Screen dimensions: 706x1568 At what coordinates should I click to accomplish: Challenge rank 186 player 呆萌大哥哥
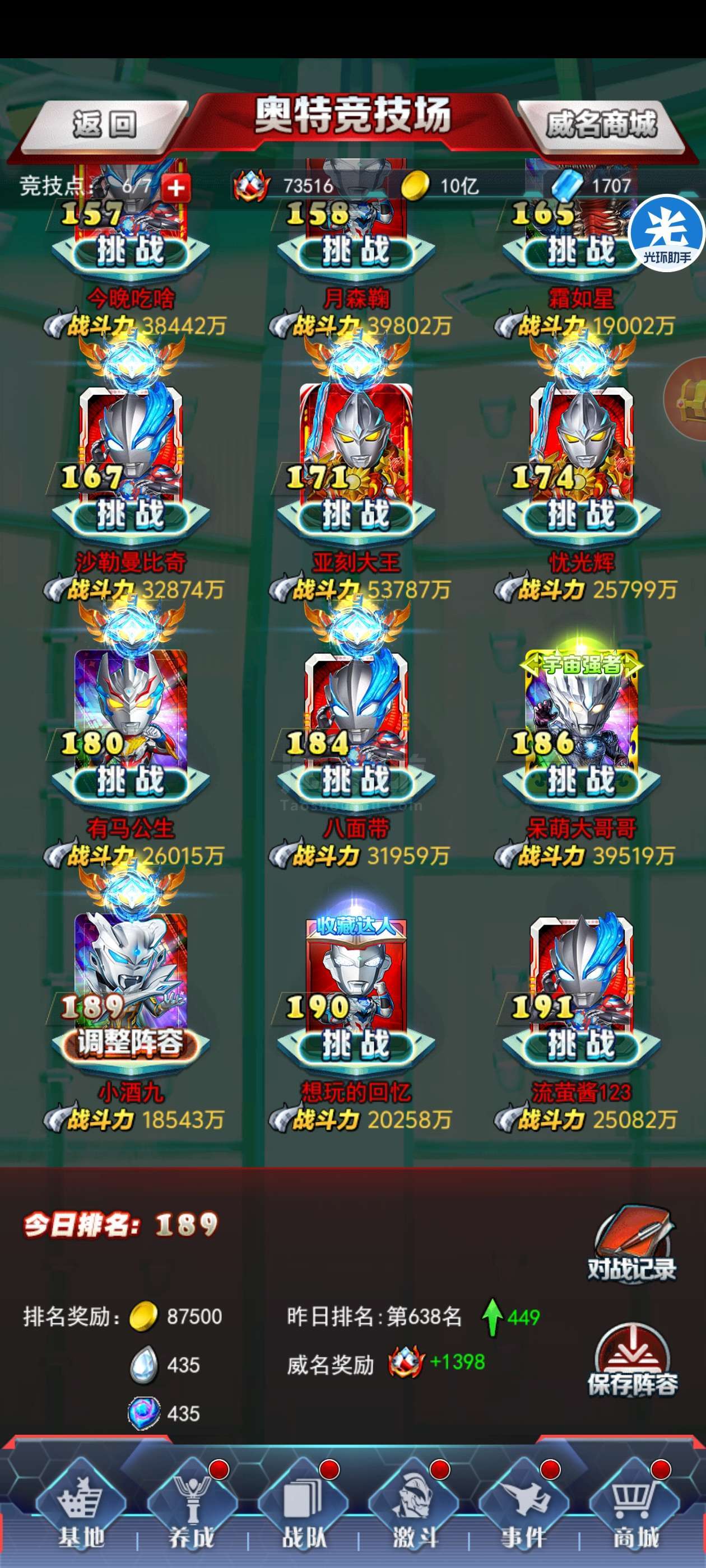click(x=582, y=781)
